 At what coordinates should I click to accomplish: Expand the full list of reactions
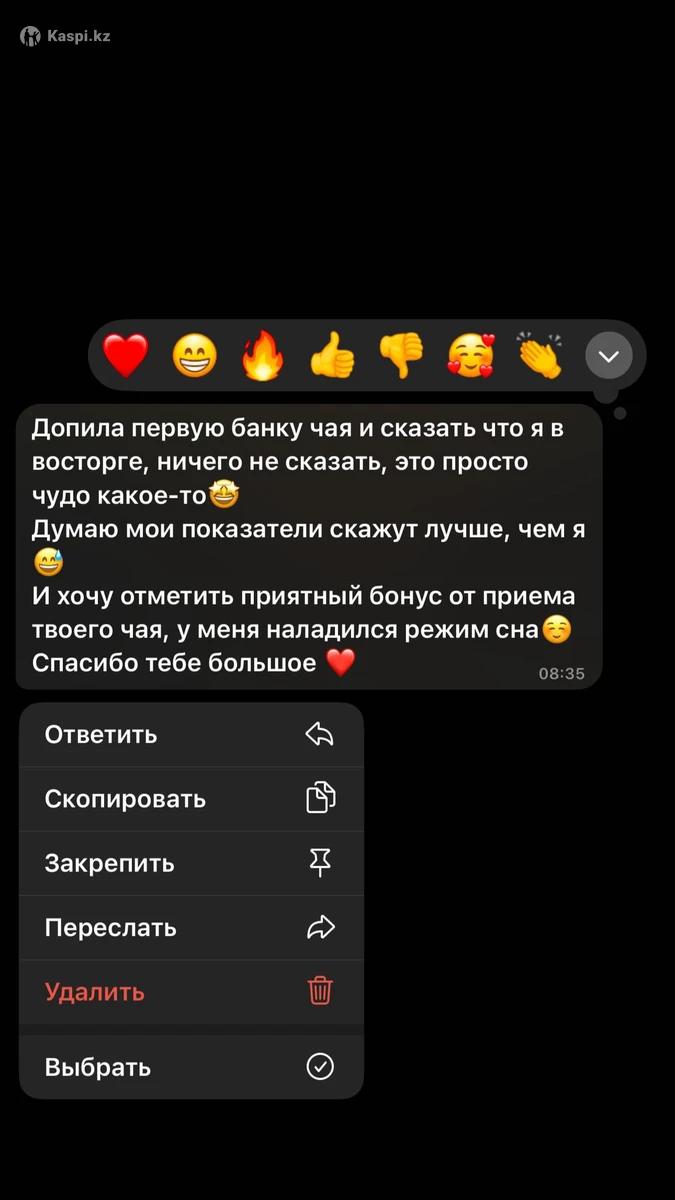[x=609, y=356]
